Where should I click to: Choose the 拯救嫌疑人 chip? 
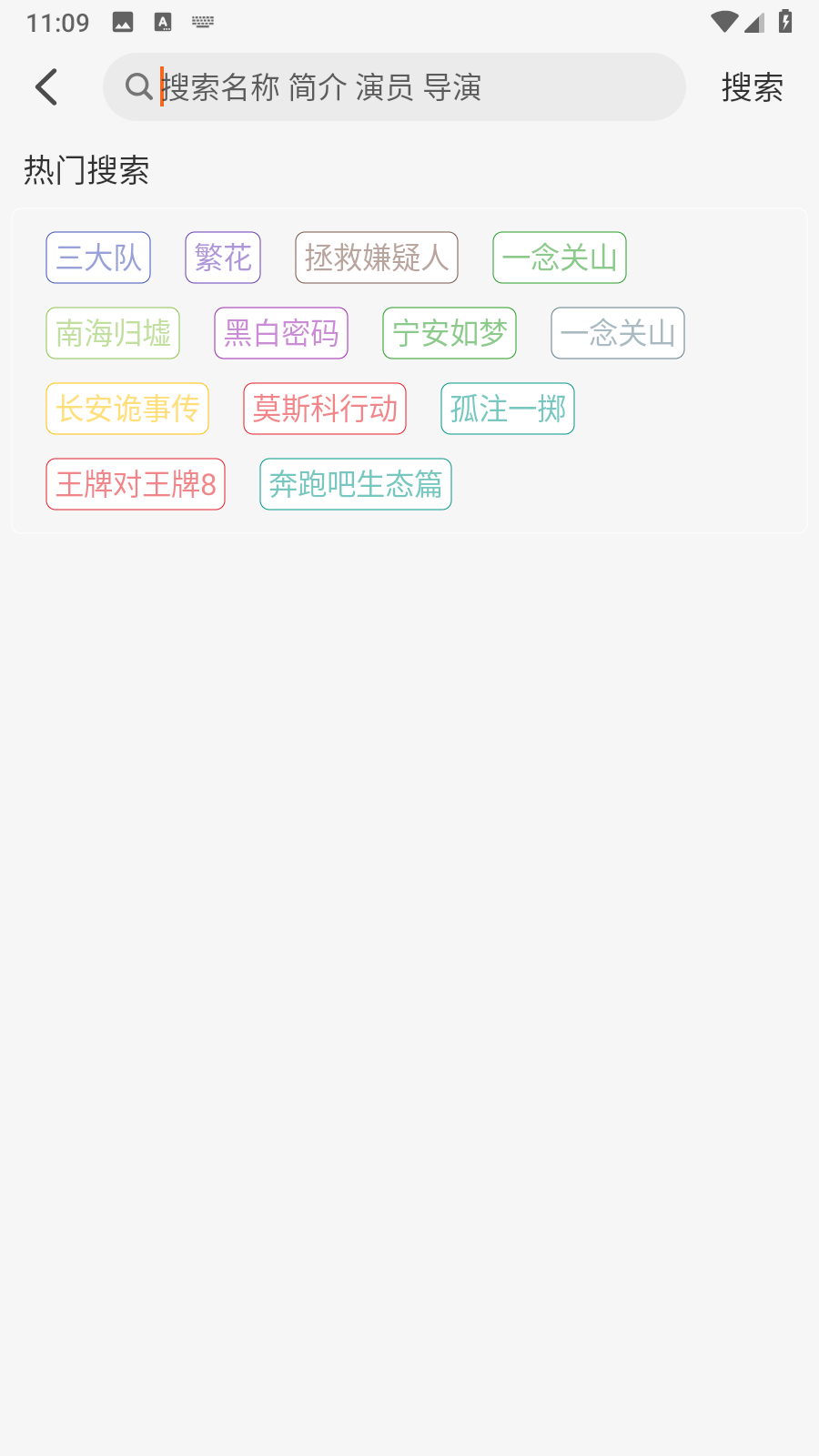click(x=377, y=258)
